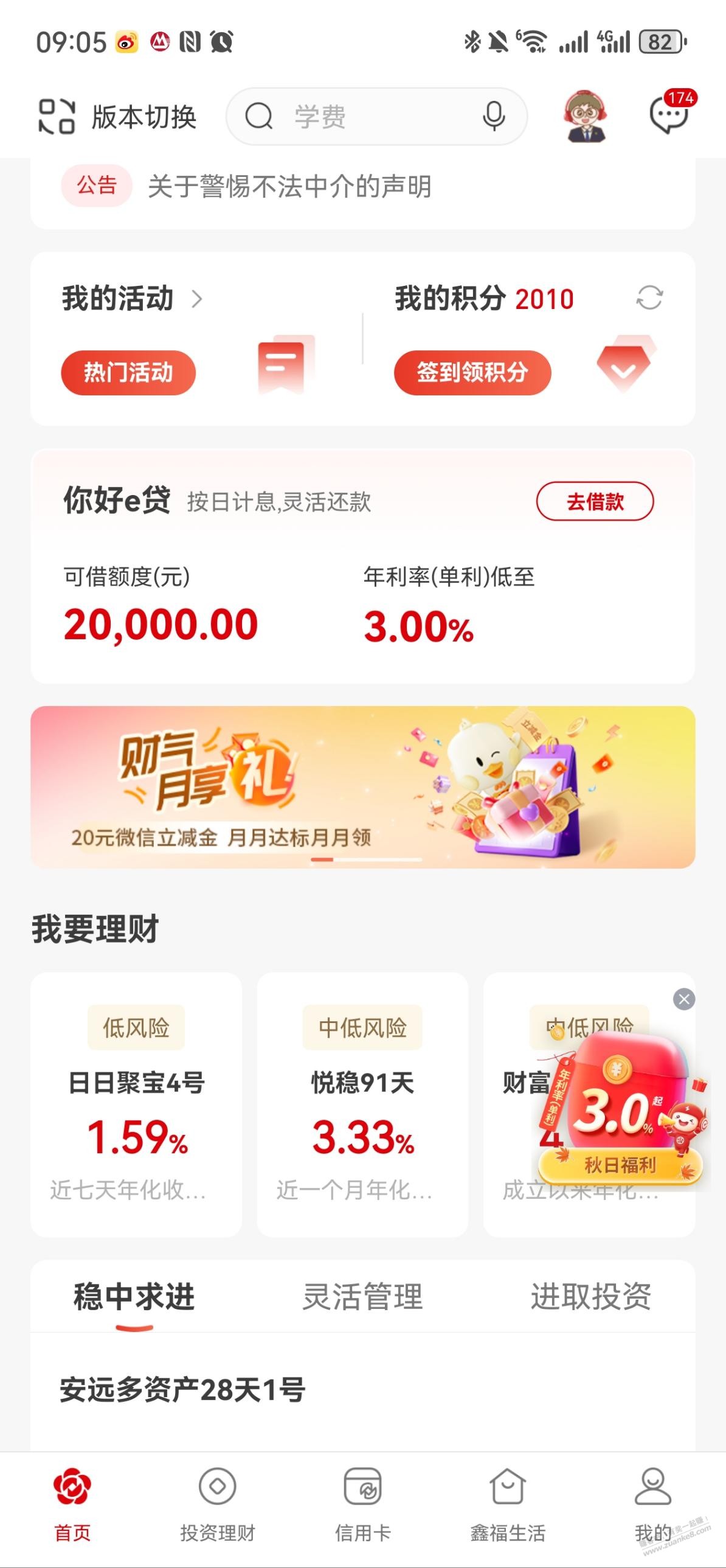Tap the 热门活动 button
726x1568 pixels.
pyautogui.click(x=128, y=372)
